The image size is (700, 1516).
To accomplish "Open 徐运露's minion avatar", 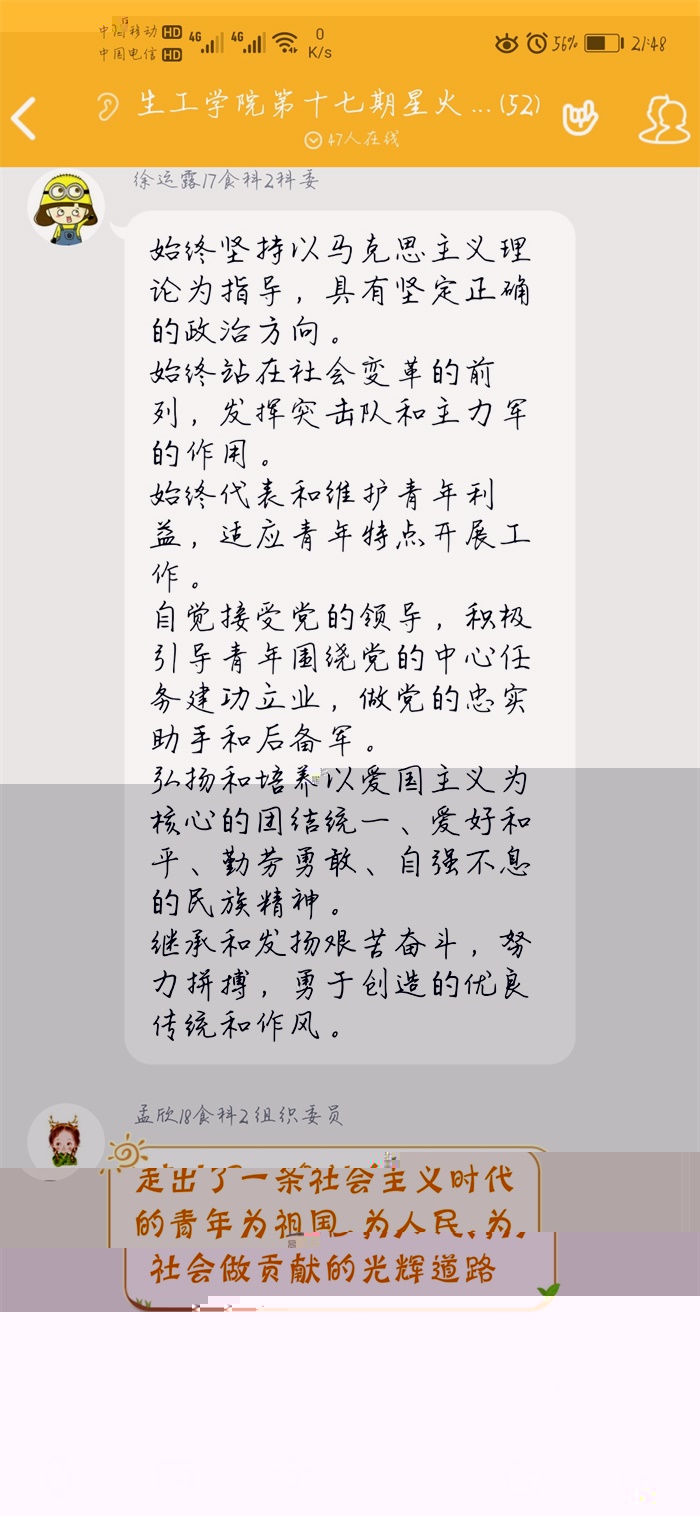I will [66, 207].
